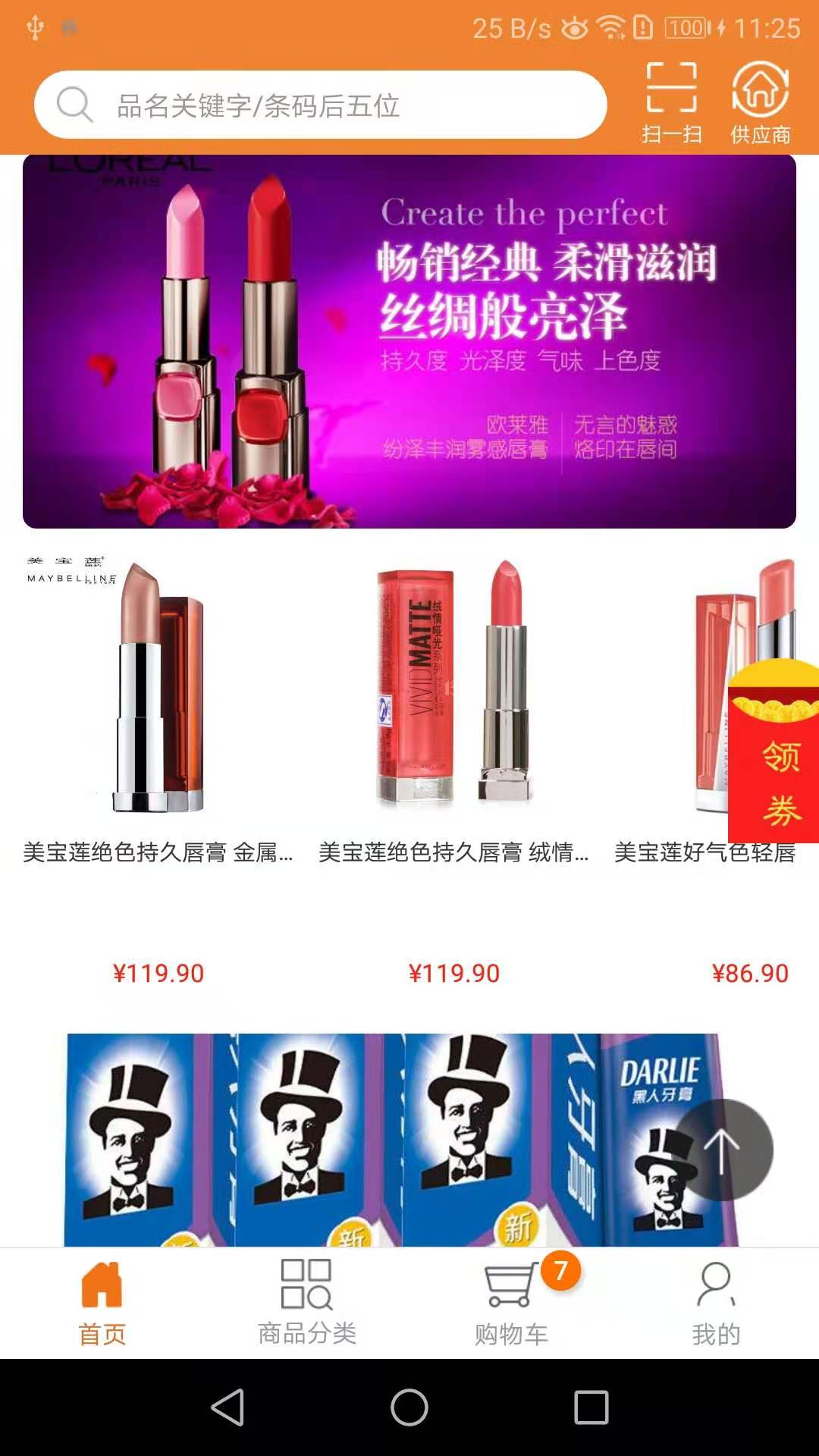The image size is (819, 1456).
Task: Open the 供应商 supplier page
Action: click(760, 102)
